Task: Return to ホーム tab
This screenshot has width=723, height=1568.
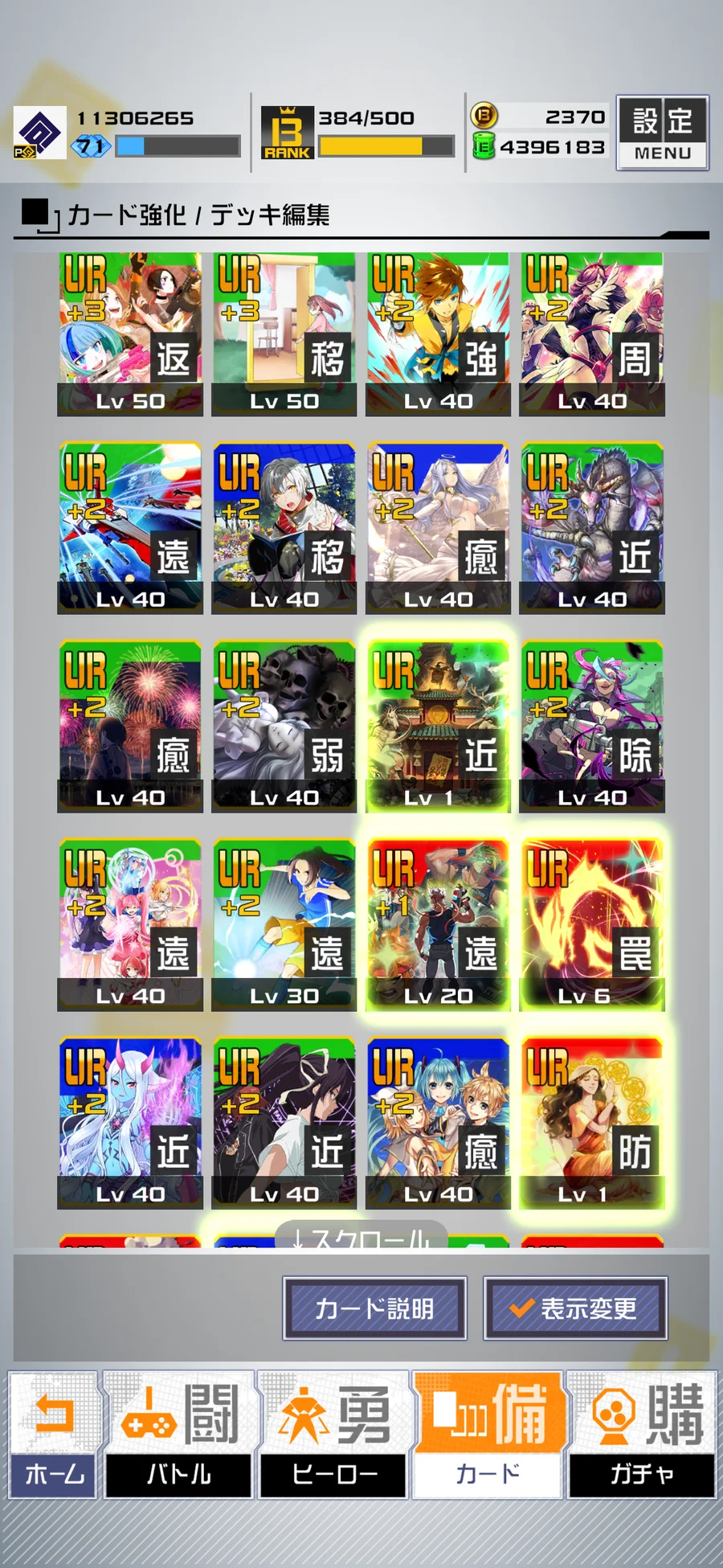Action: coord(53,1435)
